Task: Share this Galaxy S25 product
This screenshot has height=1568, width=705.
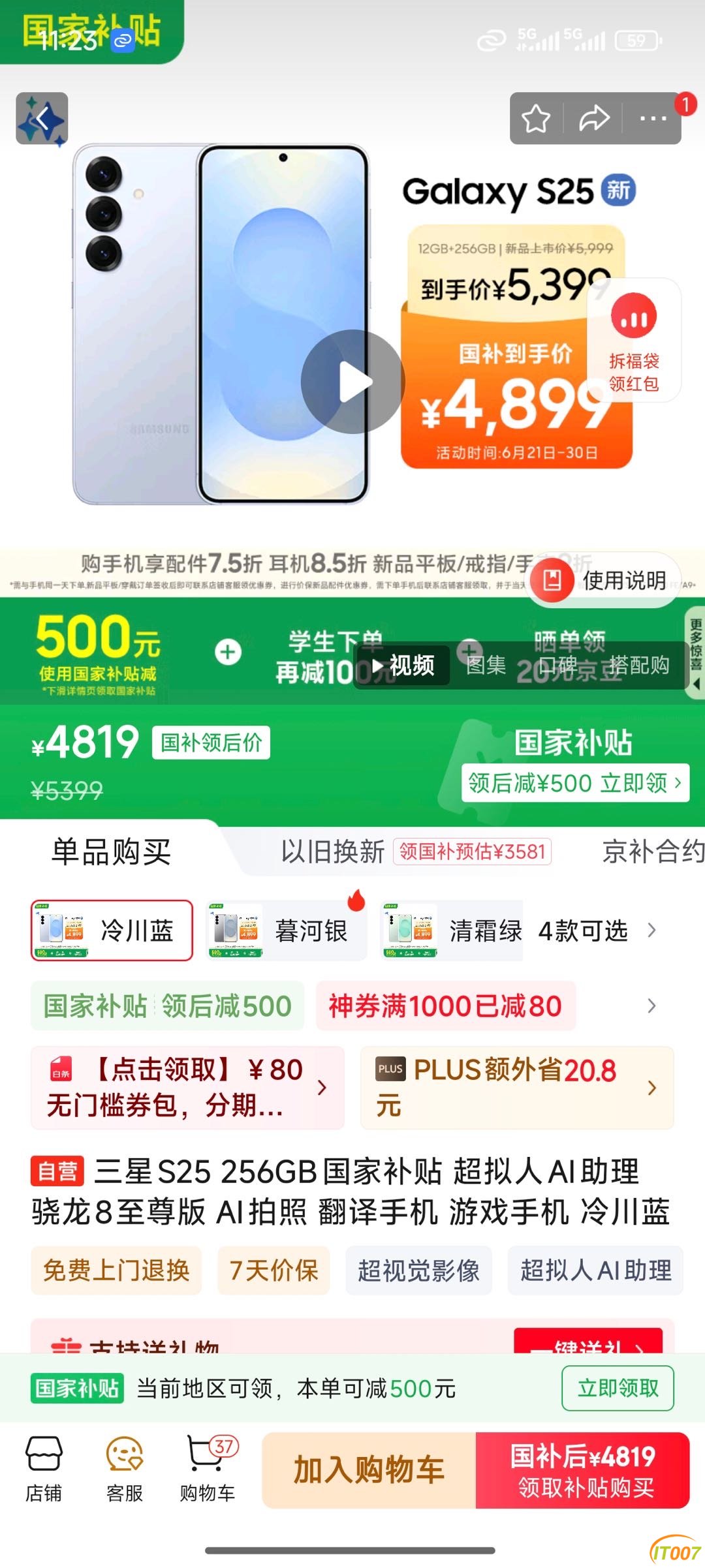Action: pyautogui.click(x=593, y=119)
